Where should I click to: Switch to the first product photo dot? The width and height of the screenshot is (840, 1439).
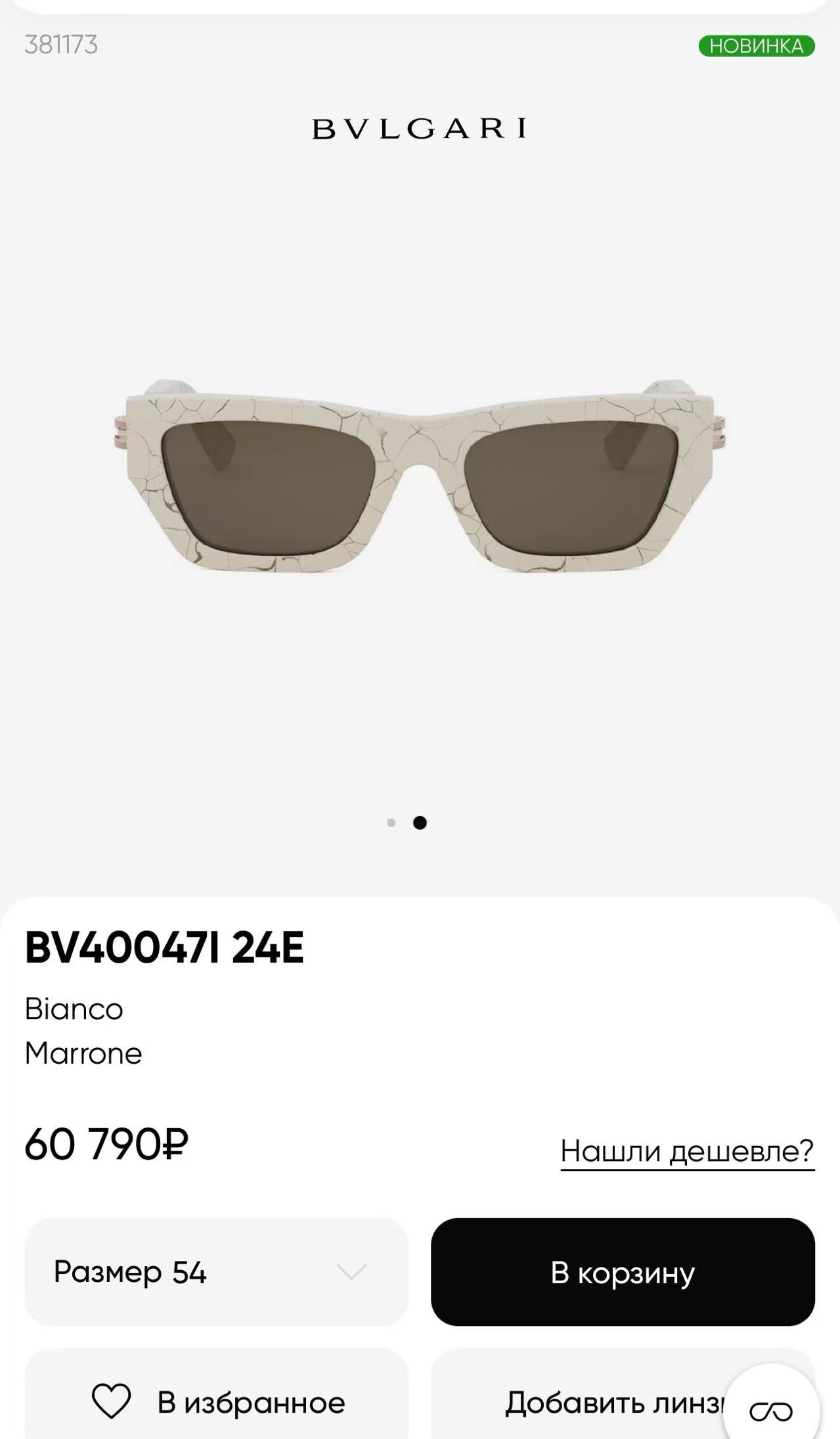pyautogui.click(x=391, y=823)
